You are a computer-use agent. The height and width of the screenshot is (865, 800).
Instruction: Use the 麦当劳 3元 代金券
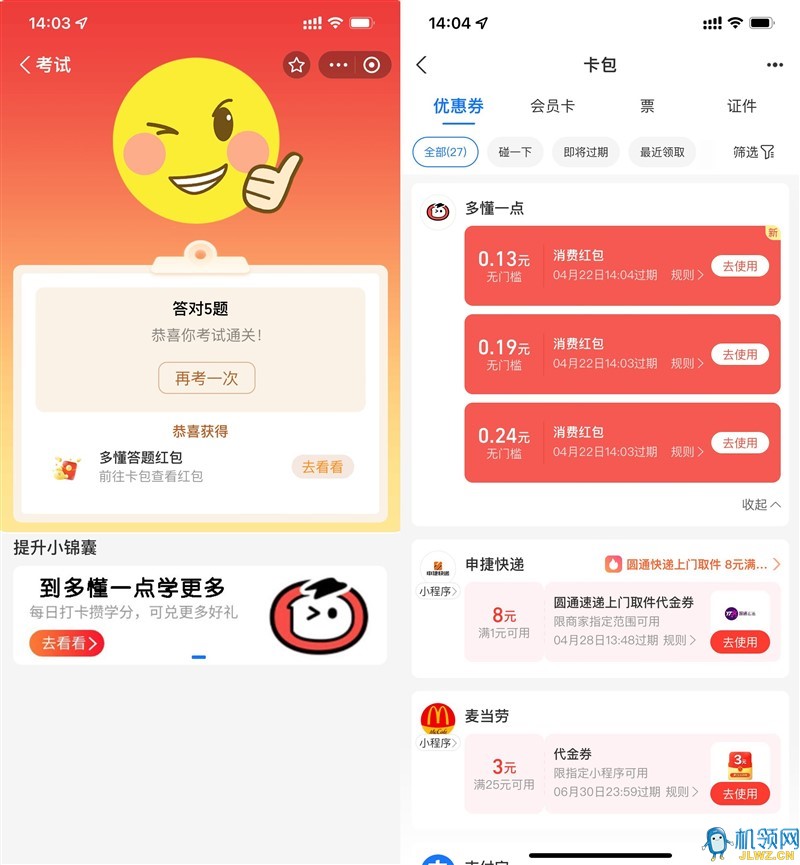[739, 793]
